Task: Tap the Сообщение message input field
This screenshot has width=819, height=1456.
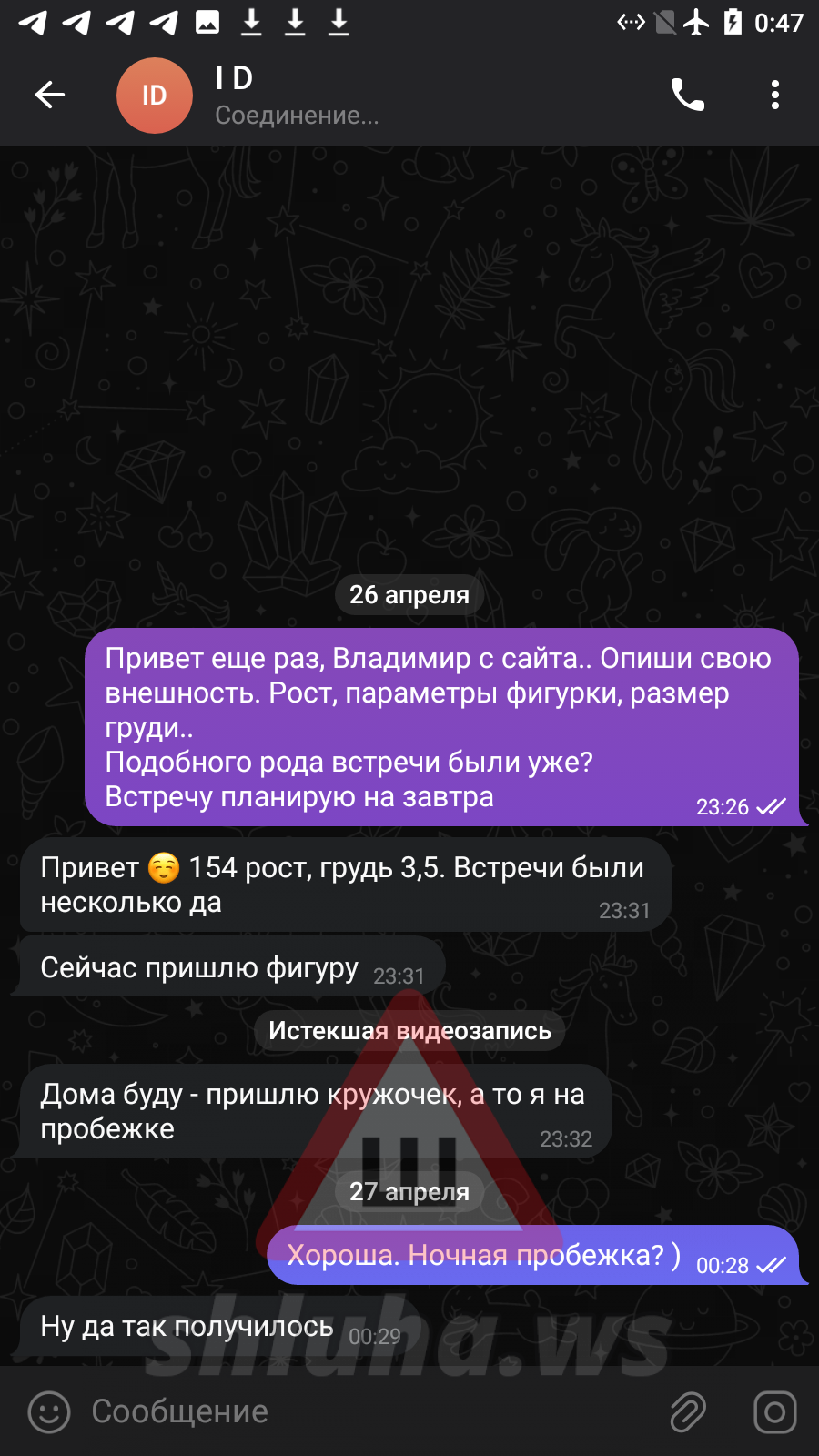Action: pyautogui.click(x=364, y=1412)
